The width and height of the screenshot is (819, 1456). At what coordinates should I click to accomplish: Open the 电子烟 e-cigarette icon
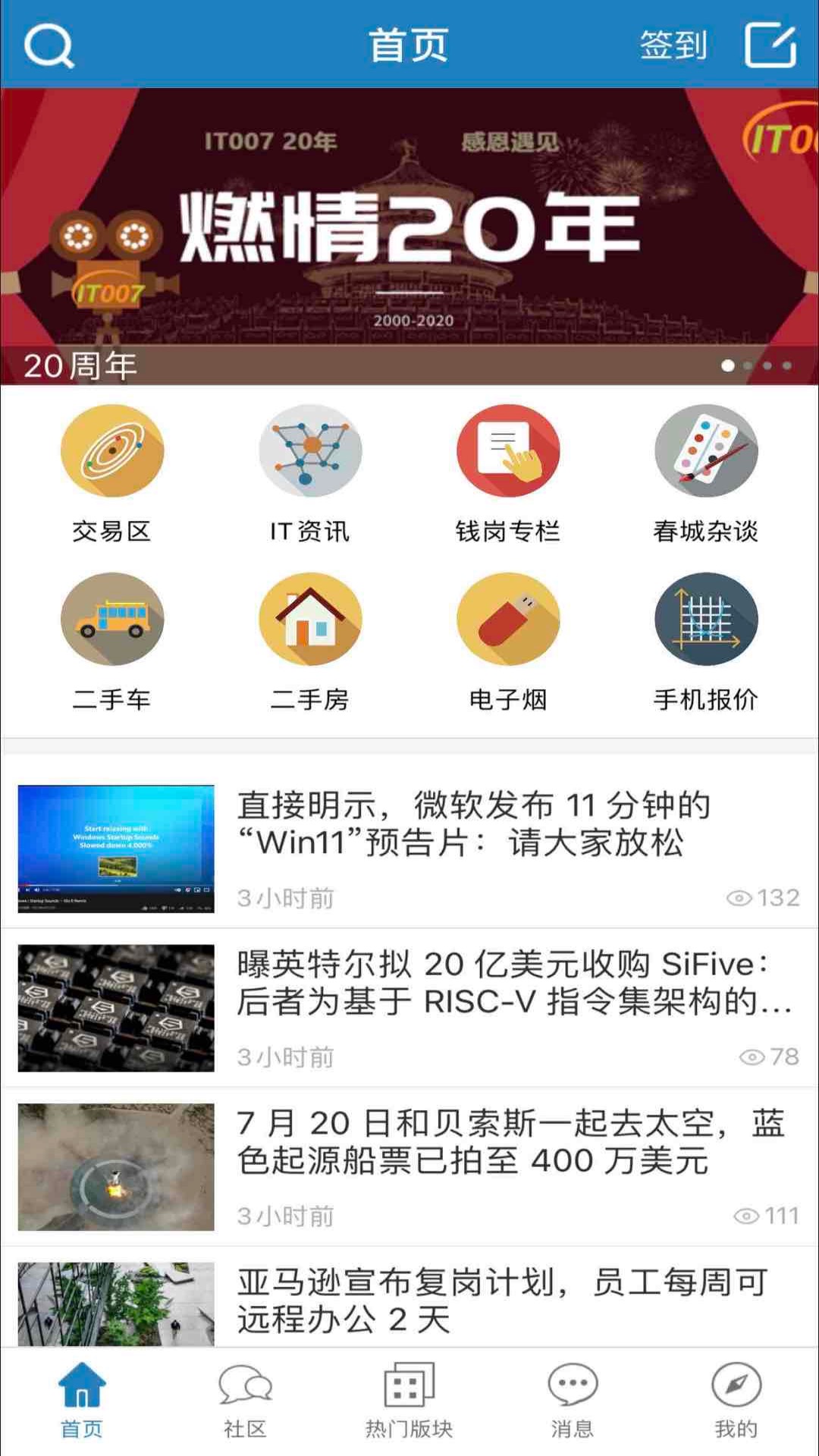point(508,619)
